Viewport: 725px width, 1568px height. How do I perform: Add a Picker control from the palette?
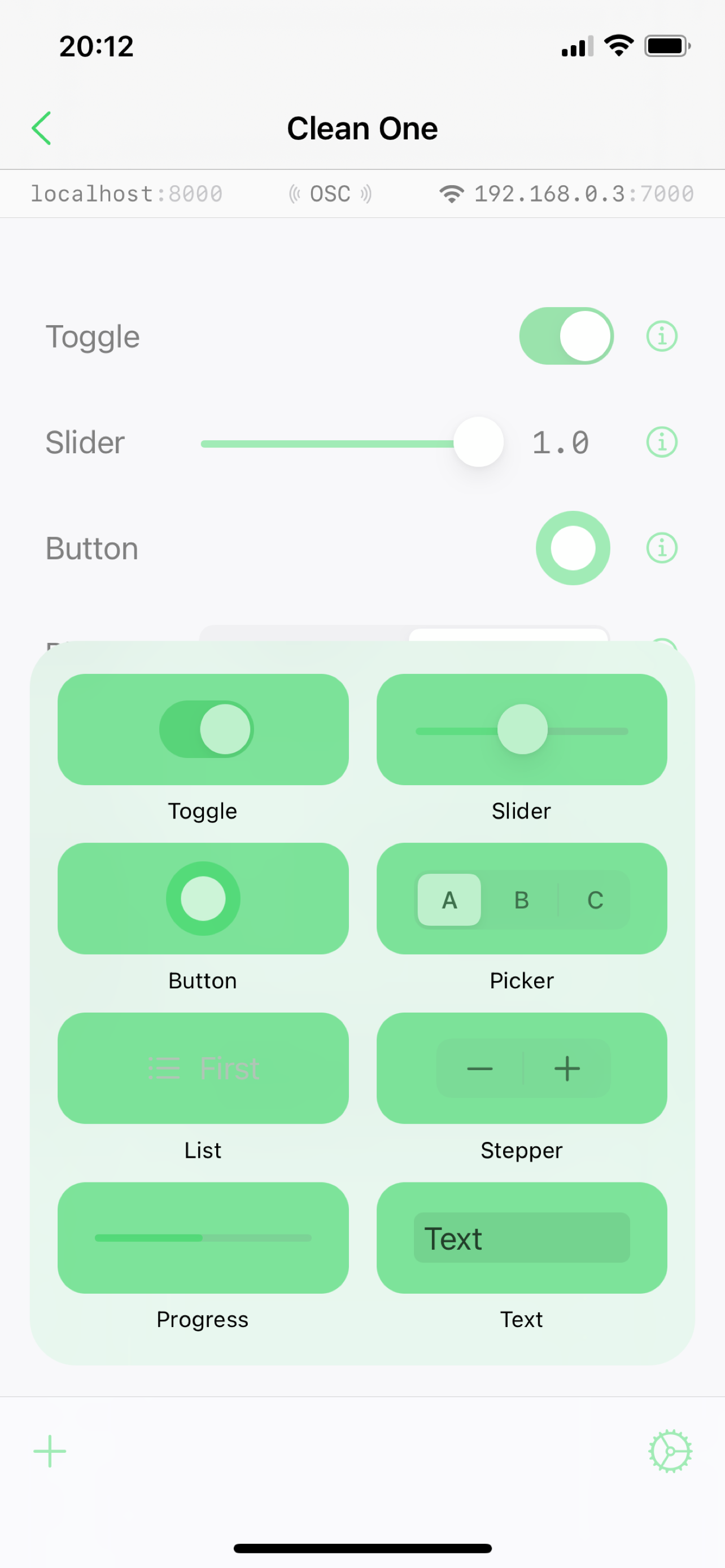click(x=522, y=899)
